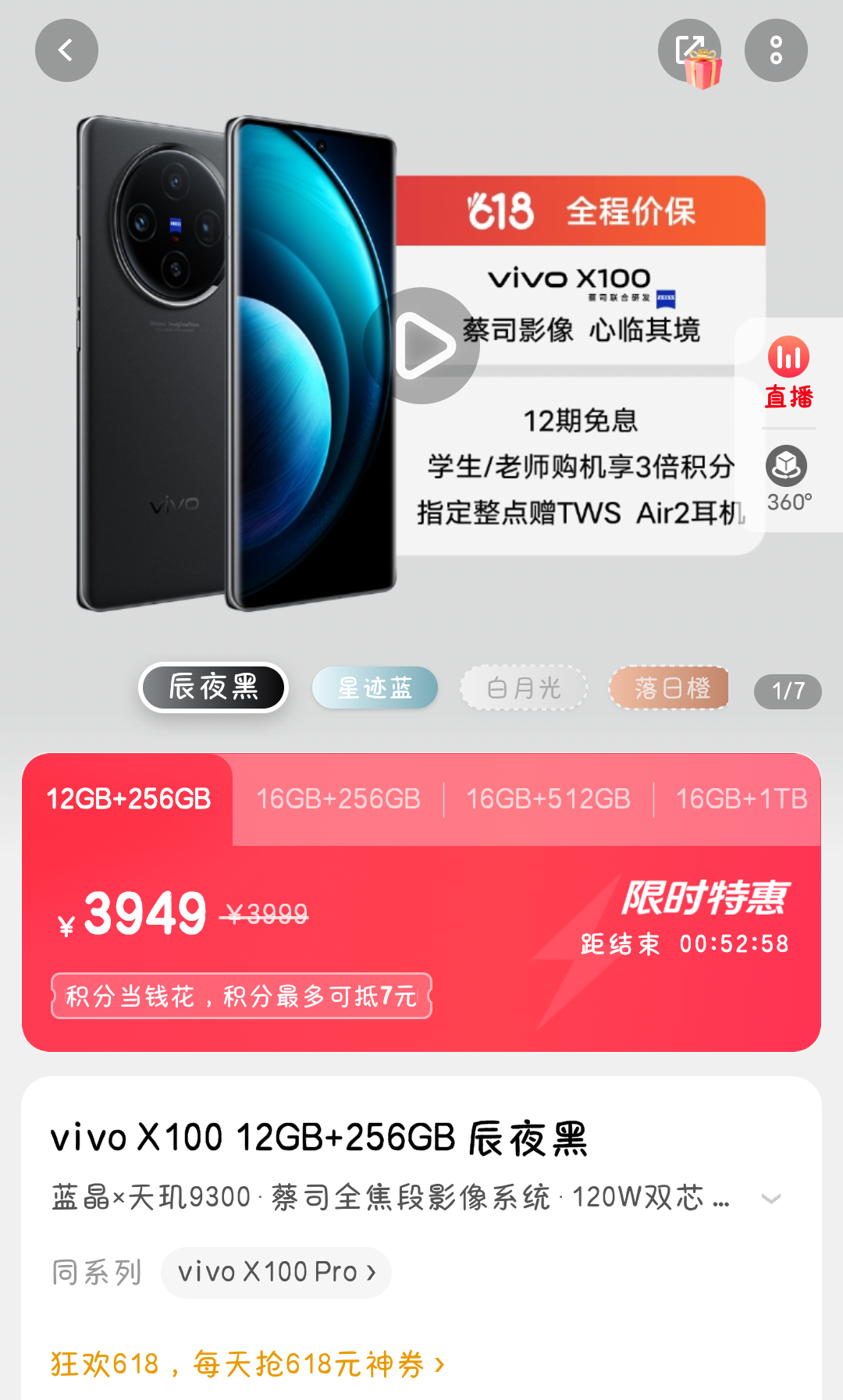843x1400 pixels.
Task: Select the 白月光 color
Action: tap(523, 688)
